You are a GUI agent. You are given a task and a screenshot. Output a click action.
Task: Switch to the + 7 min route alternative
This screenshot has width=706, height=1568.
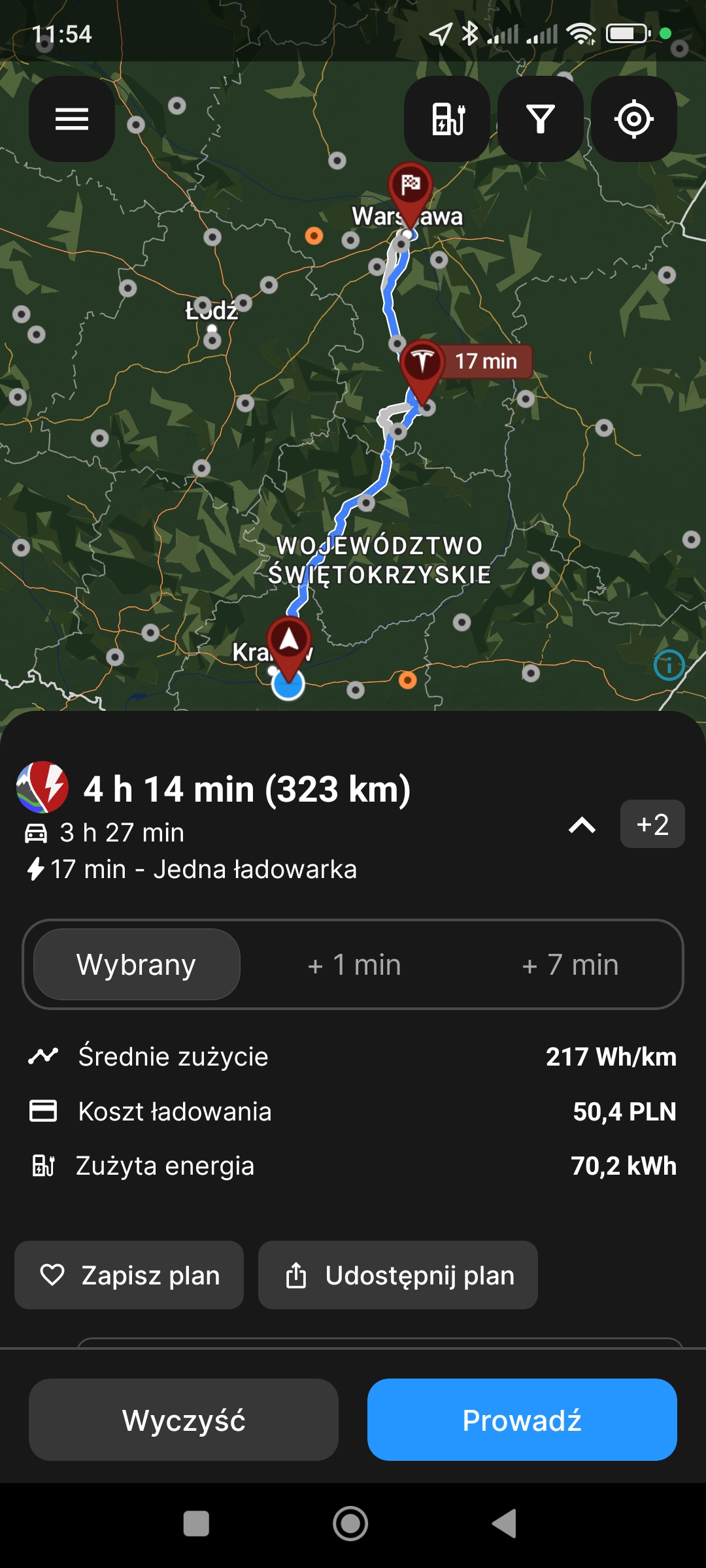pyautogui.click(x=570, y=964)
